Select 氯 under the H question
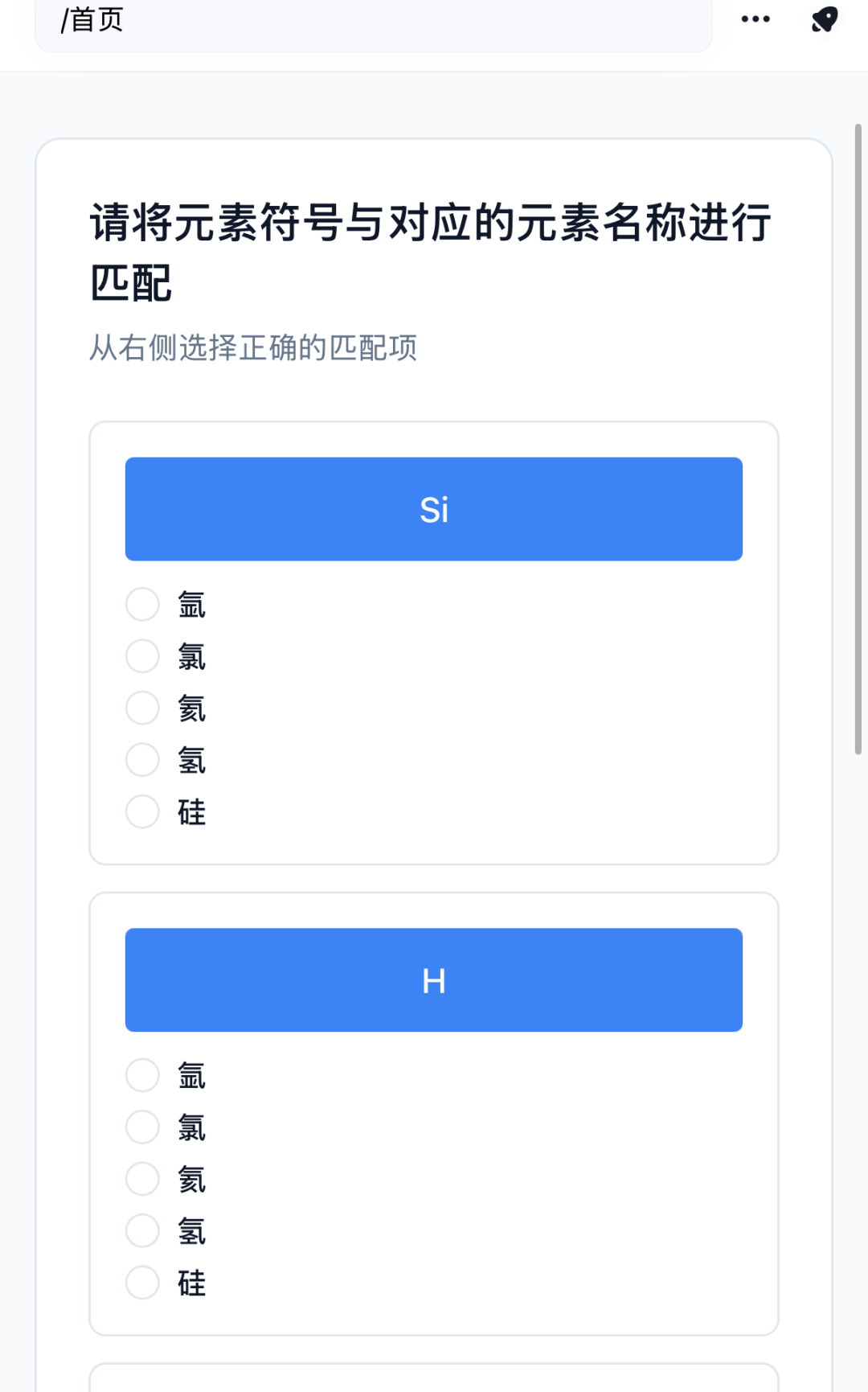This screenshot has height=1392, width=868. coord(142,1127)
